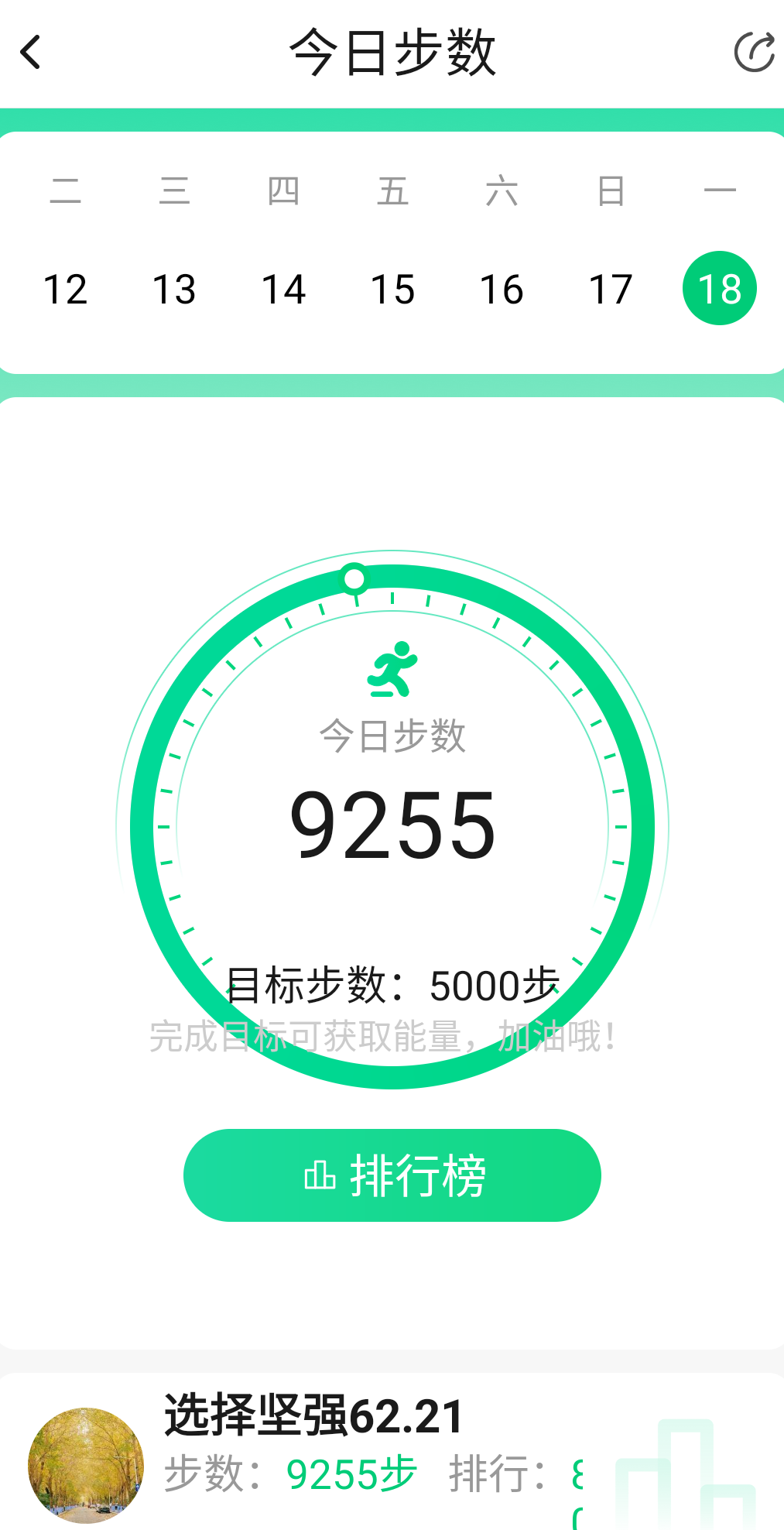
Task: Tap the 六 weekday header
Action: [x=501, y=190]
